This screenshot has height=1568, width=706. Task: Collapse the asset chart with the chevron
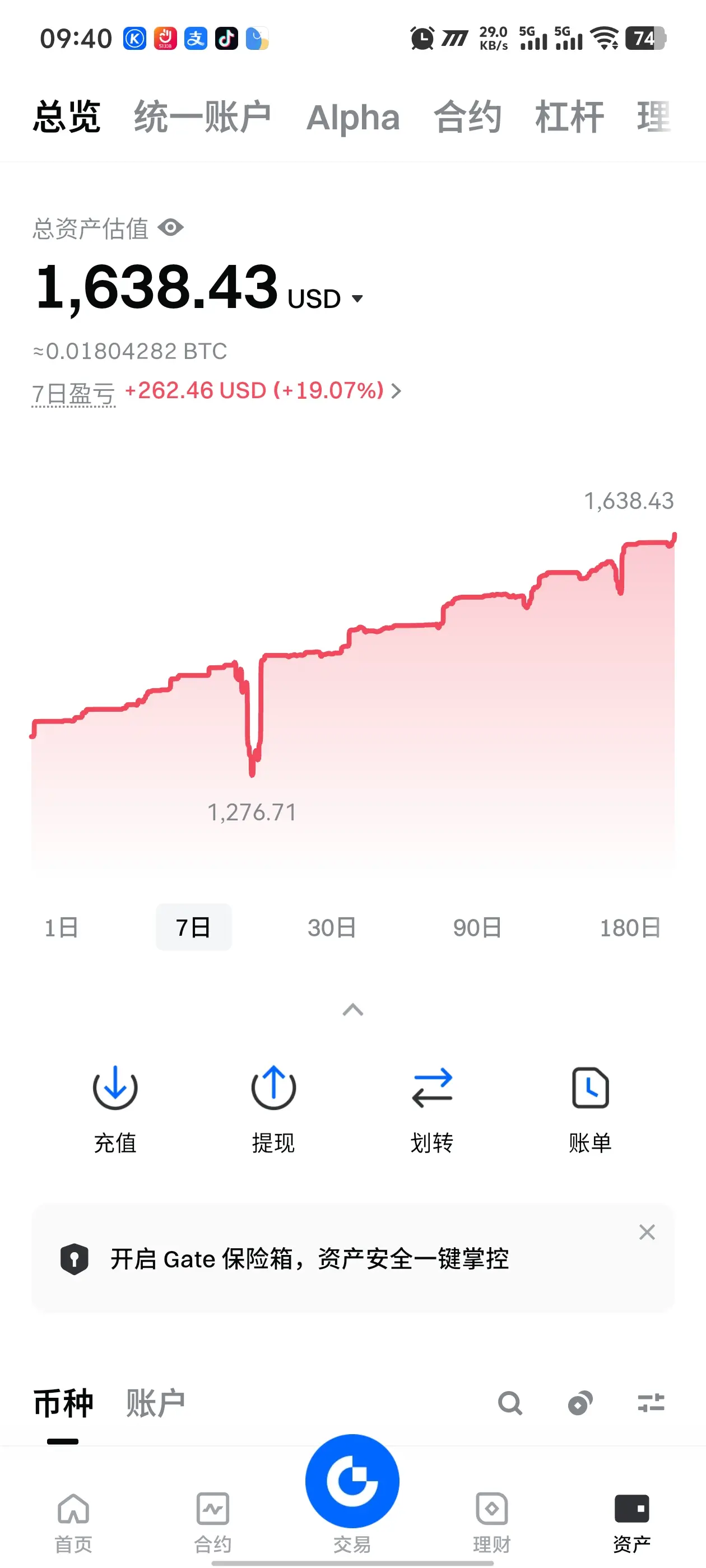tap(352, 1010)
